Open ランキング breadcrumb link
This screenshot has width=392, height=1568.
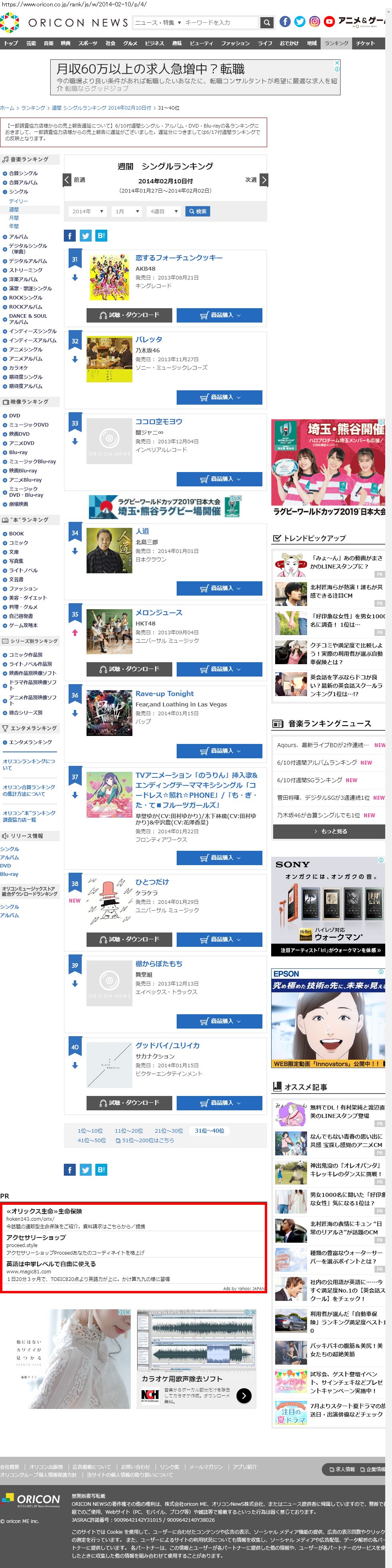pyautogui.click(x=33, y=108)
